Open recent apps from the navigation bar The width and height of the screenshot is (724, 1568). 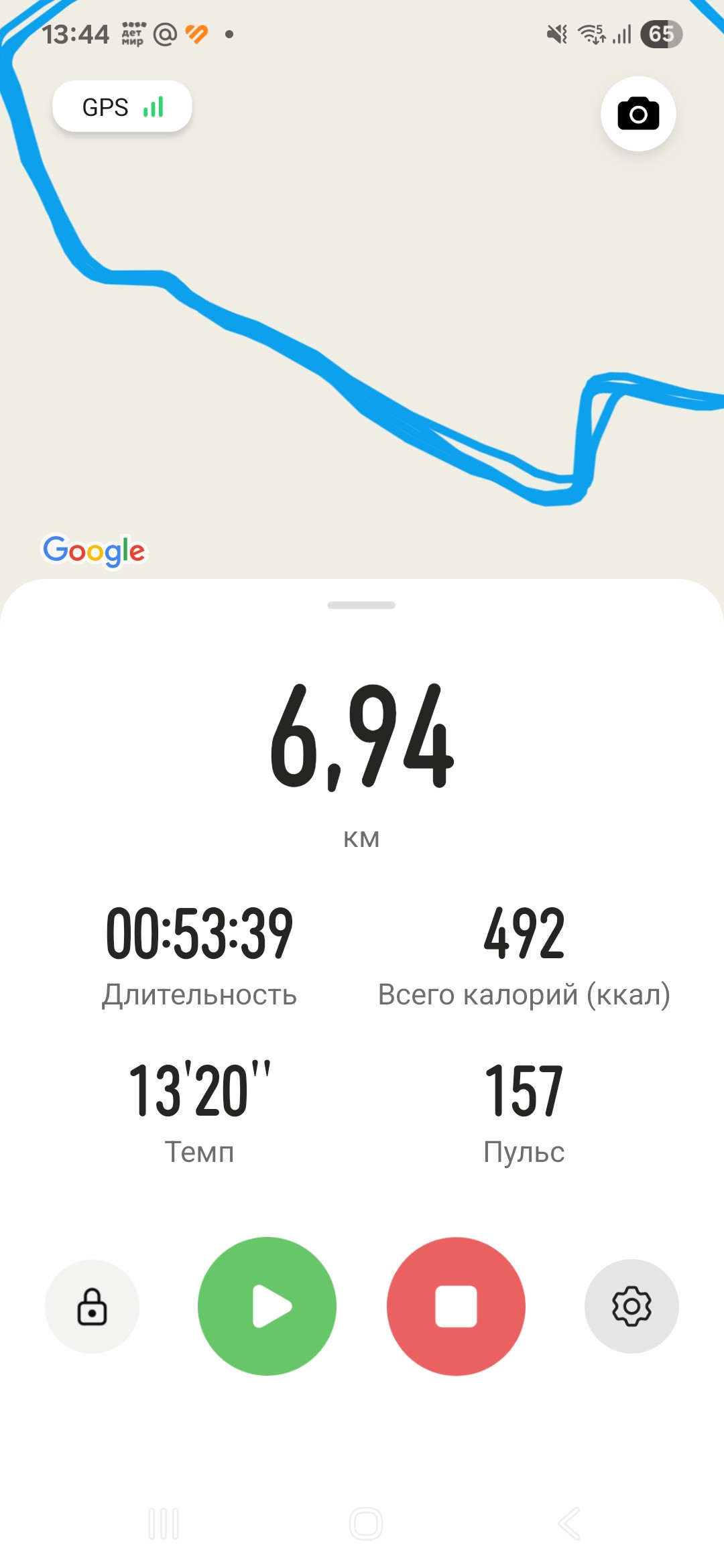[164, 1524]
